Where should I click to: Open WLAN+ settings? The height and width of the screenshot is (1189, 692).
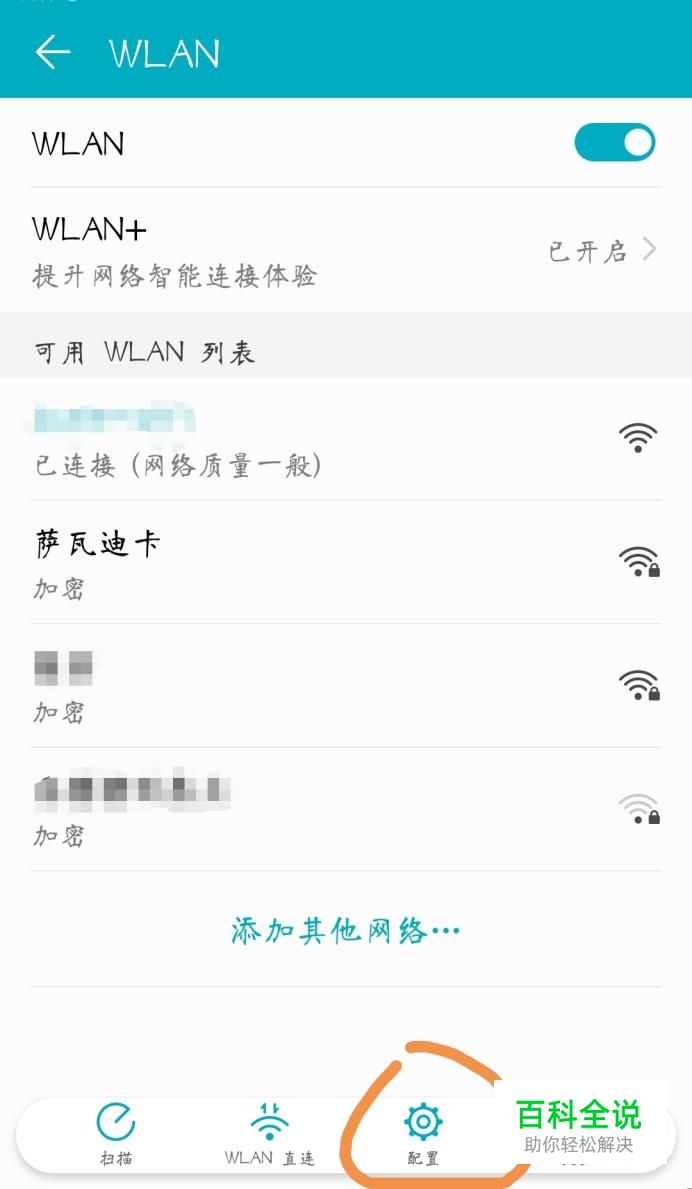click(x=345, y=249)
